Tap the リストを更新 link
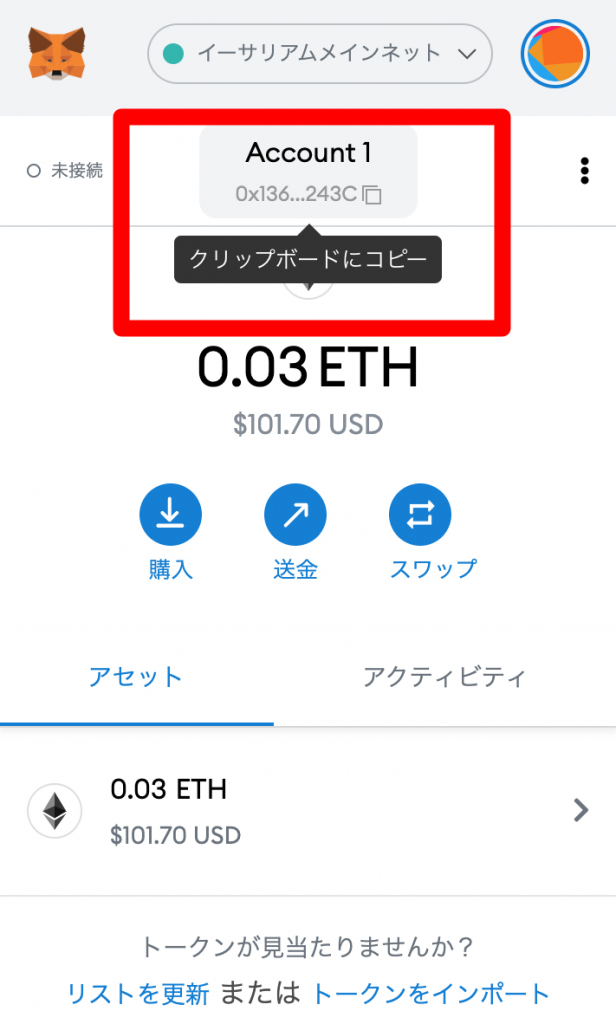 (138, 994)
